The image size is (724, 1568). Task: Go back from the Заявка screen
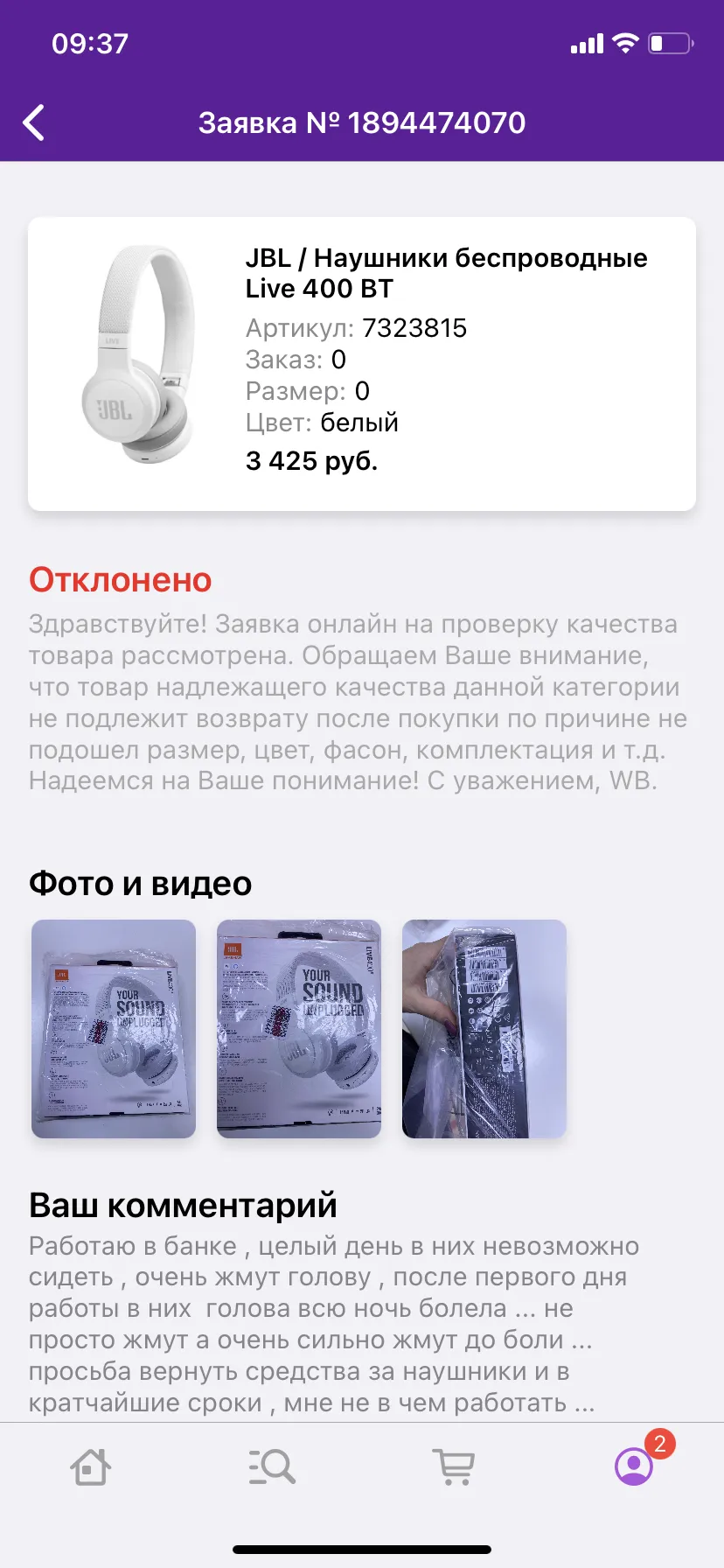pyautogui.click(x=34, y=122)
